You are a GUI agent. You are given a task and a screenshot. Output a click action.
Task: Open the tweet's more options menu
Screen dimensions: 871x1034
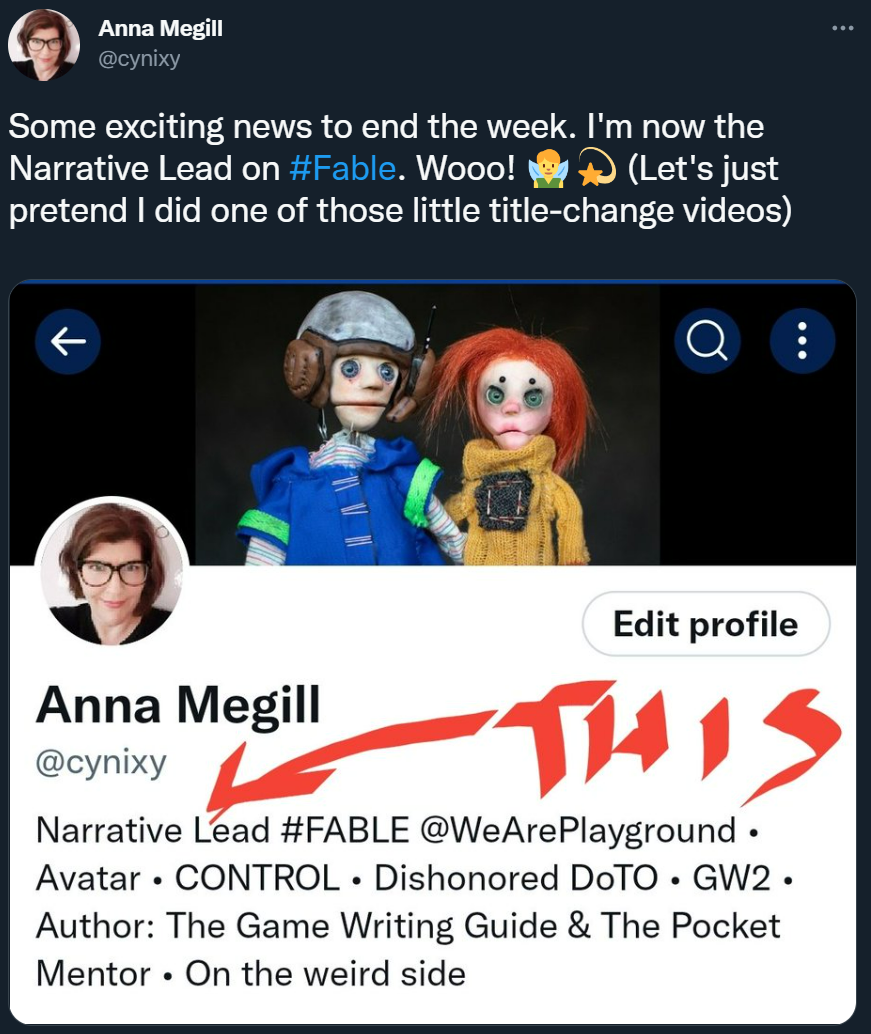(x=843, y=27)
